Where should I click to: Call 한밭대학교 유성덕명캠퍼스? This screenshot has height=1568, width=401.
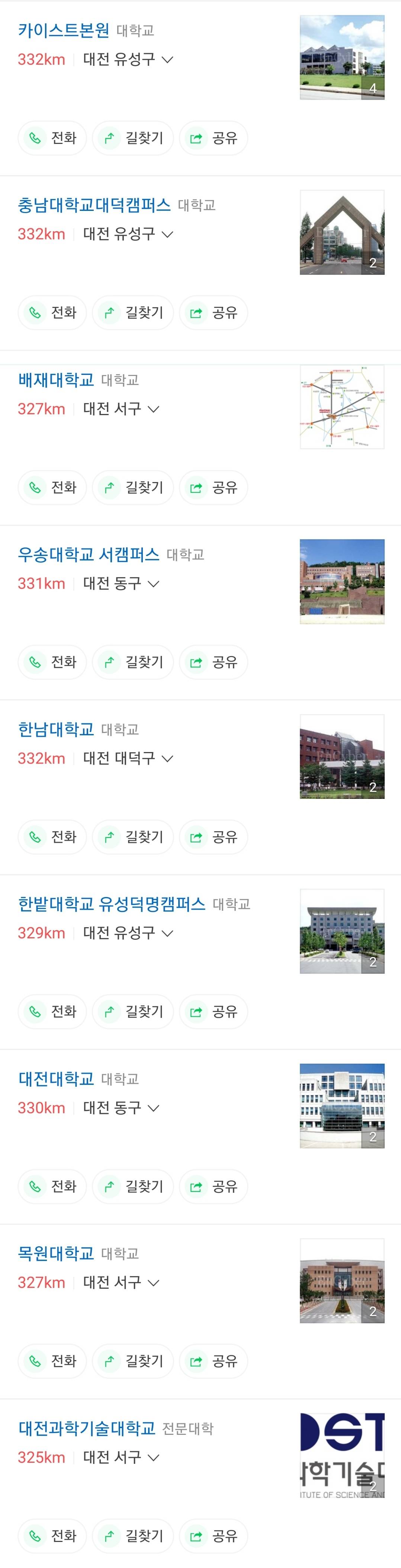[x=52, y=1012]
